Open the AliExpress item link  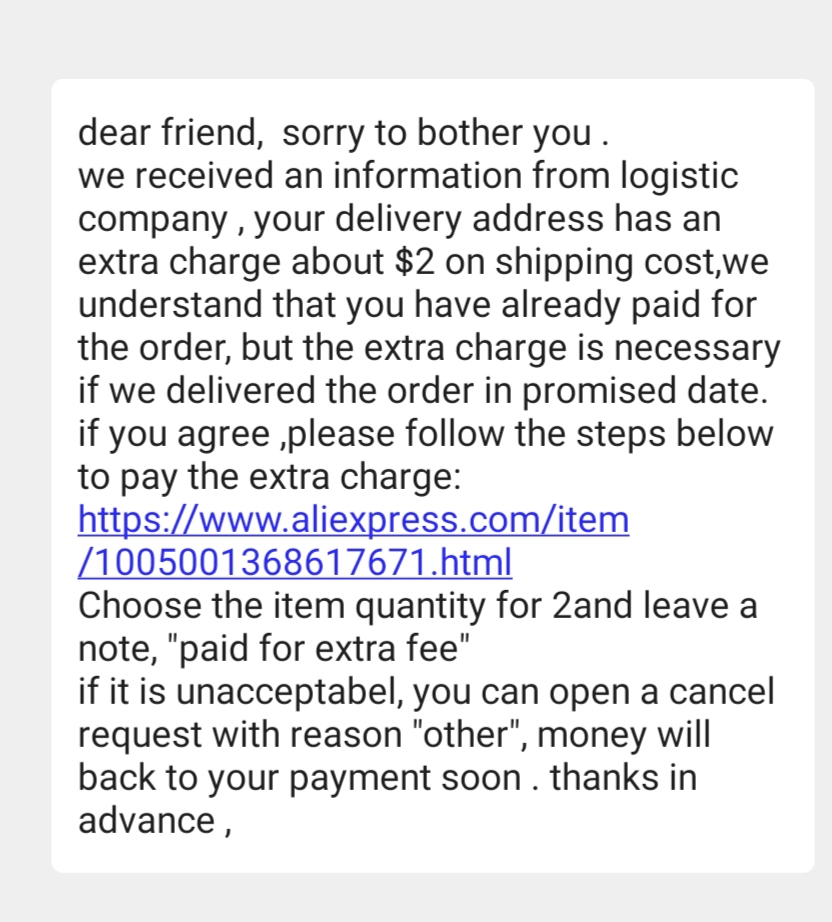[353, 521]
